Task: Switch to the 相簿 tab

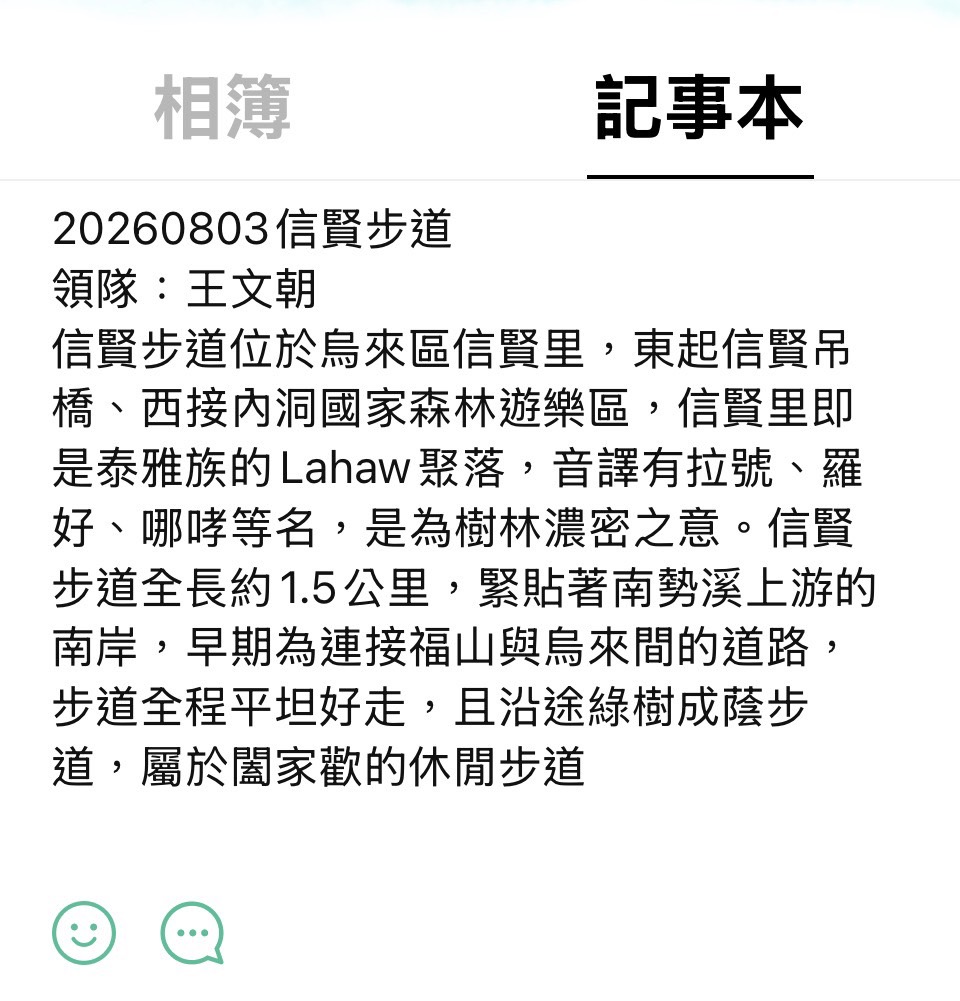Action: pyautogui.click(x=222, y=107)
